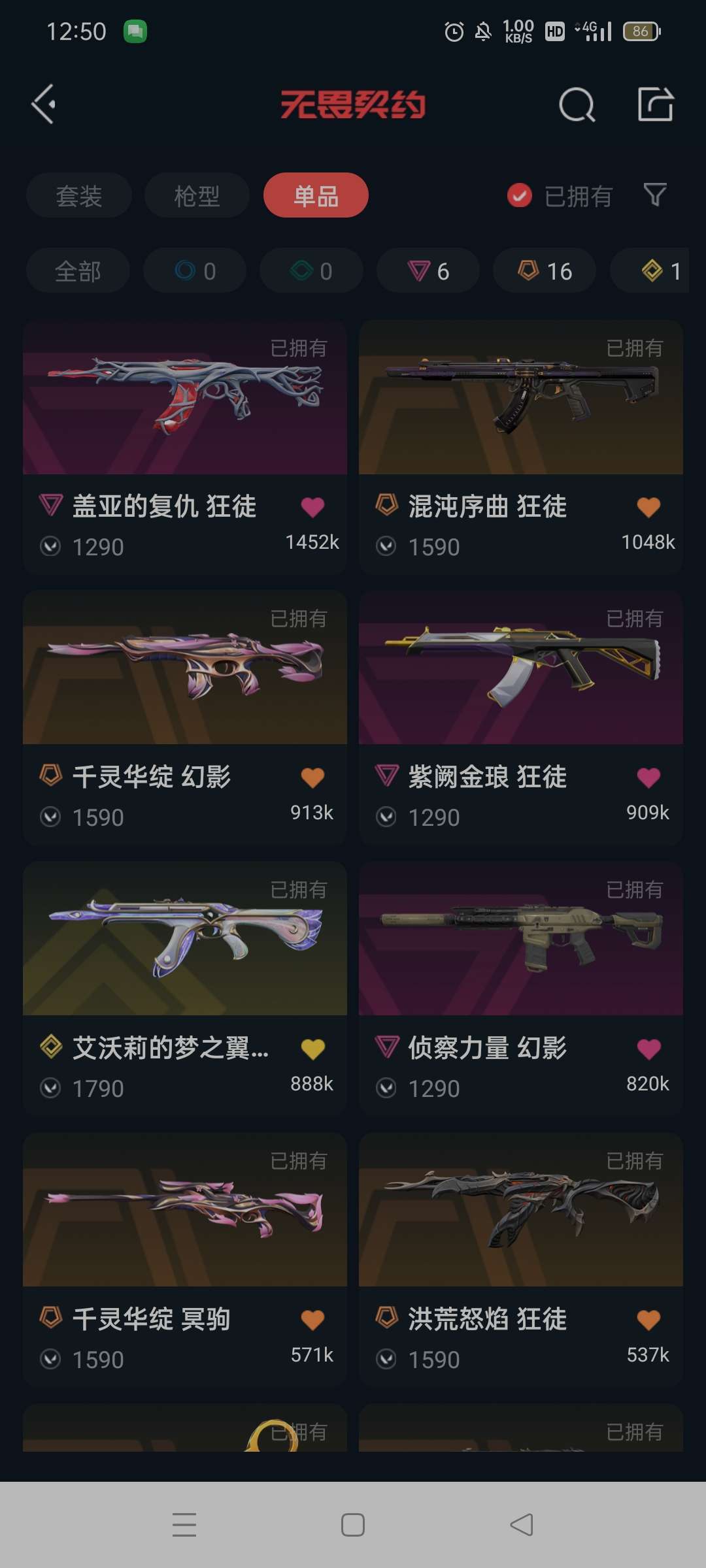Open the filter funnel icon
The width and height of the screenshot is (706, 1568).
[x=655, y=195]
